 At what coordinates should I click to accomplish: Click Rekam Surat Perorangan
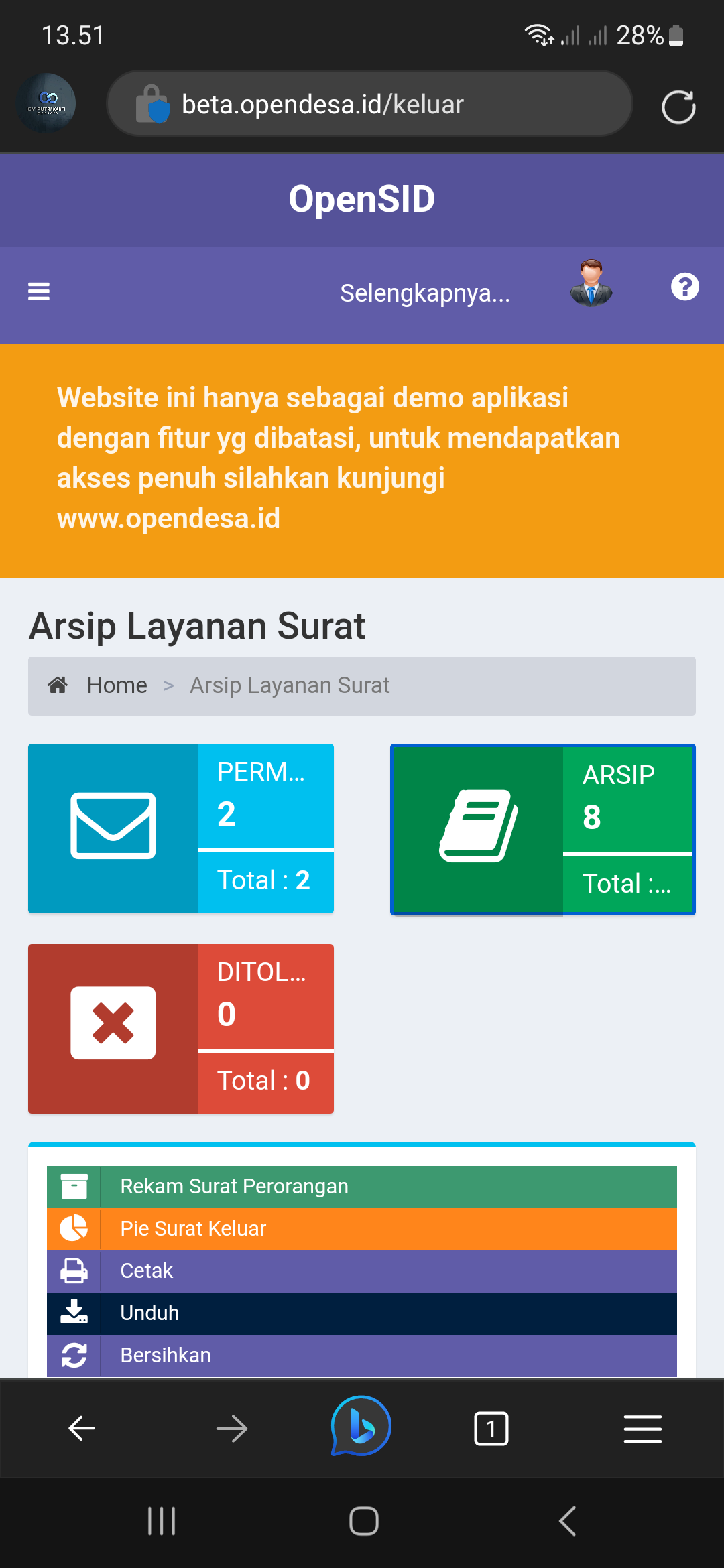coord(234,1186)
